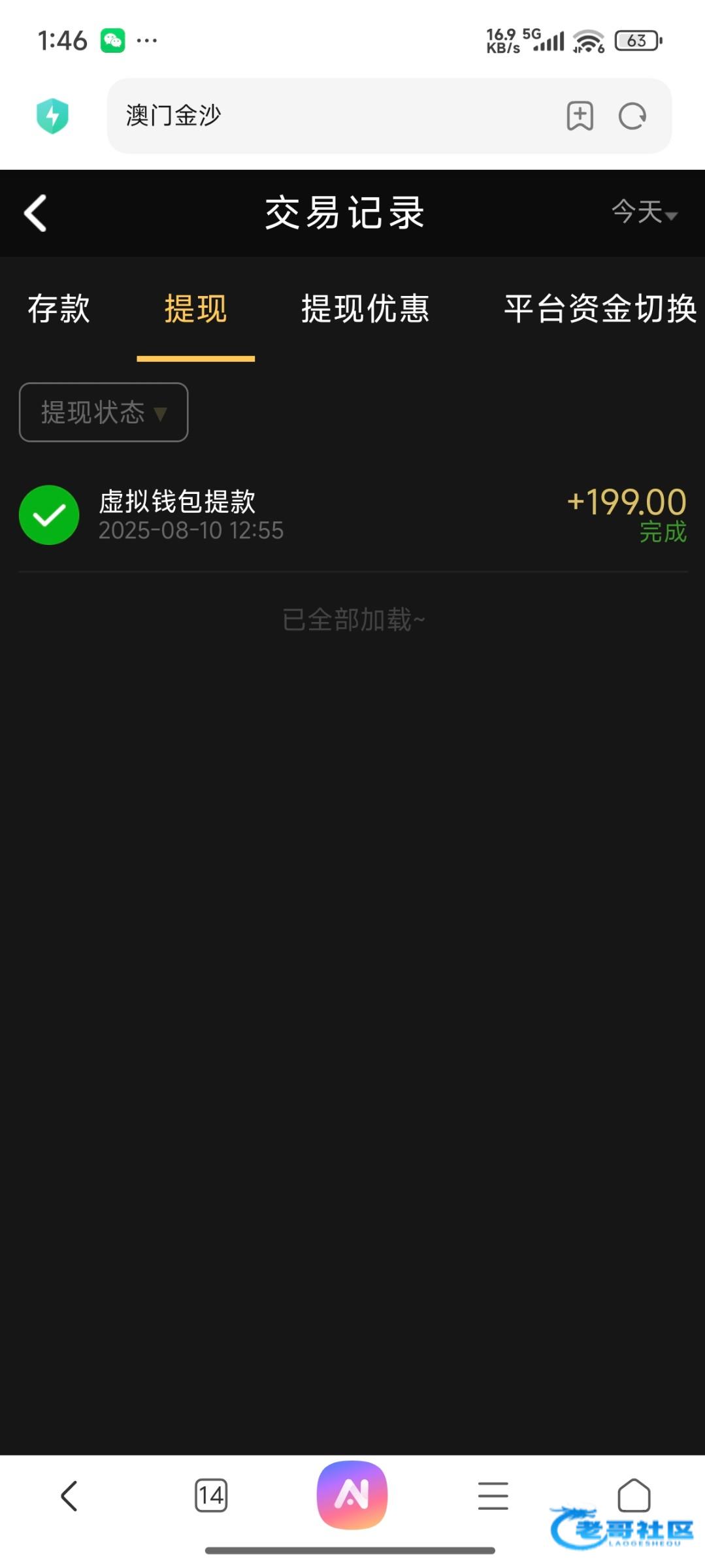Add the page to bookmarks
Image resolution: width=705 pixels, height=1568 pixels.
580,116
